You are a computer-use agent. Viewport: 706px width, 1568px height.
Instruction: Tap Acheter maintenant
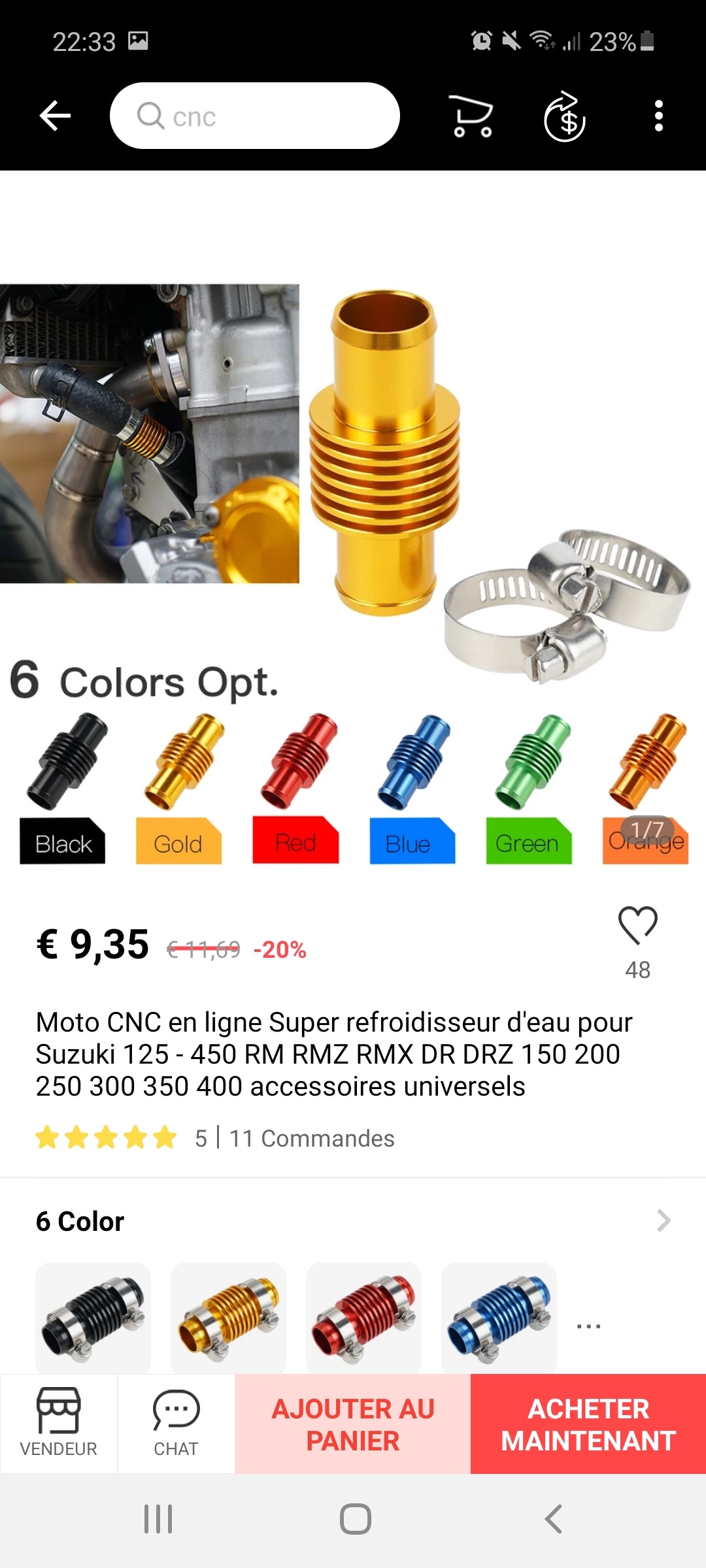(588, 1424)
